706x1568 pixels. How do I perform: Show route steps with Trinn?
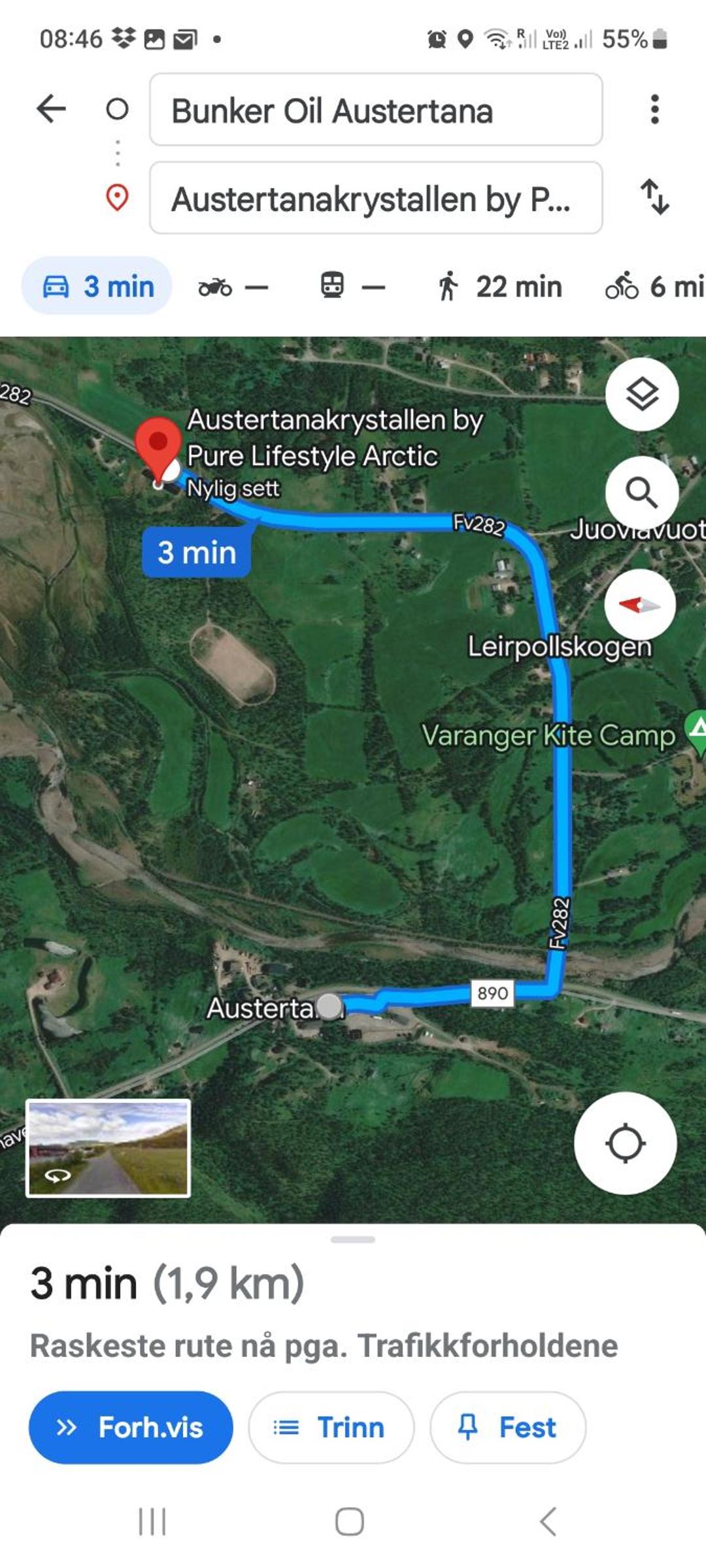(331, 1428)
